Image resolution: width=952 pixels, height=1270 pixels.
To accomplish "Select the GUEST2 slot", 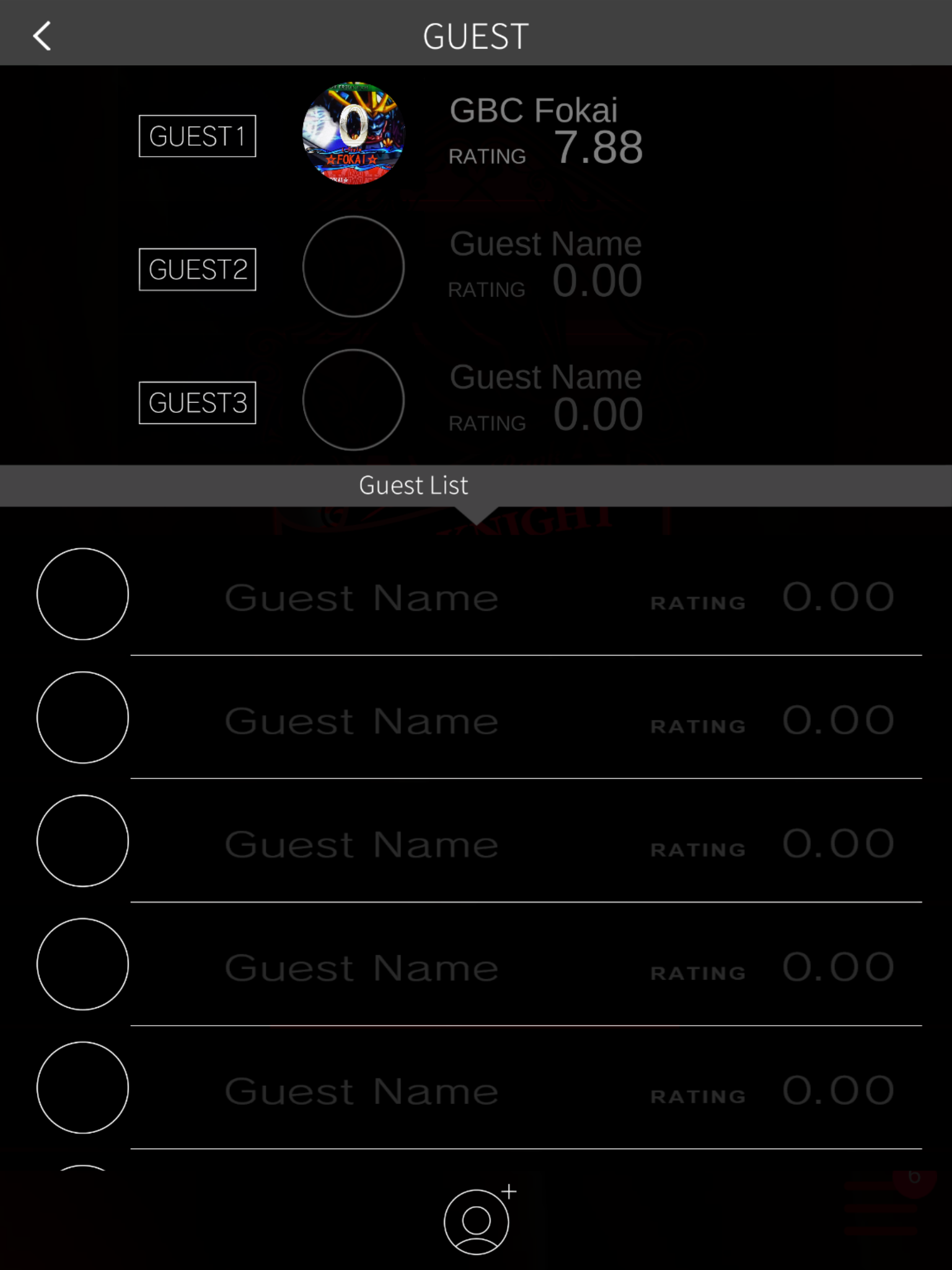I will (x=197, y=269).
